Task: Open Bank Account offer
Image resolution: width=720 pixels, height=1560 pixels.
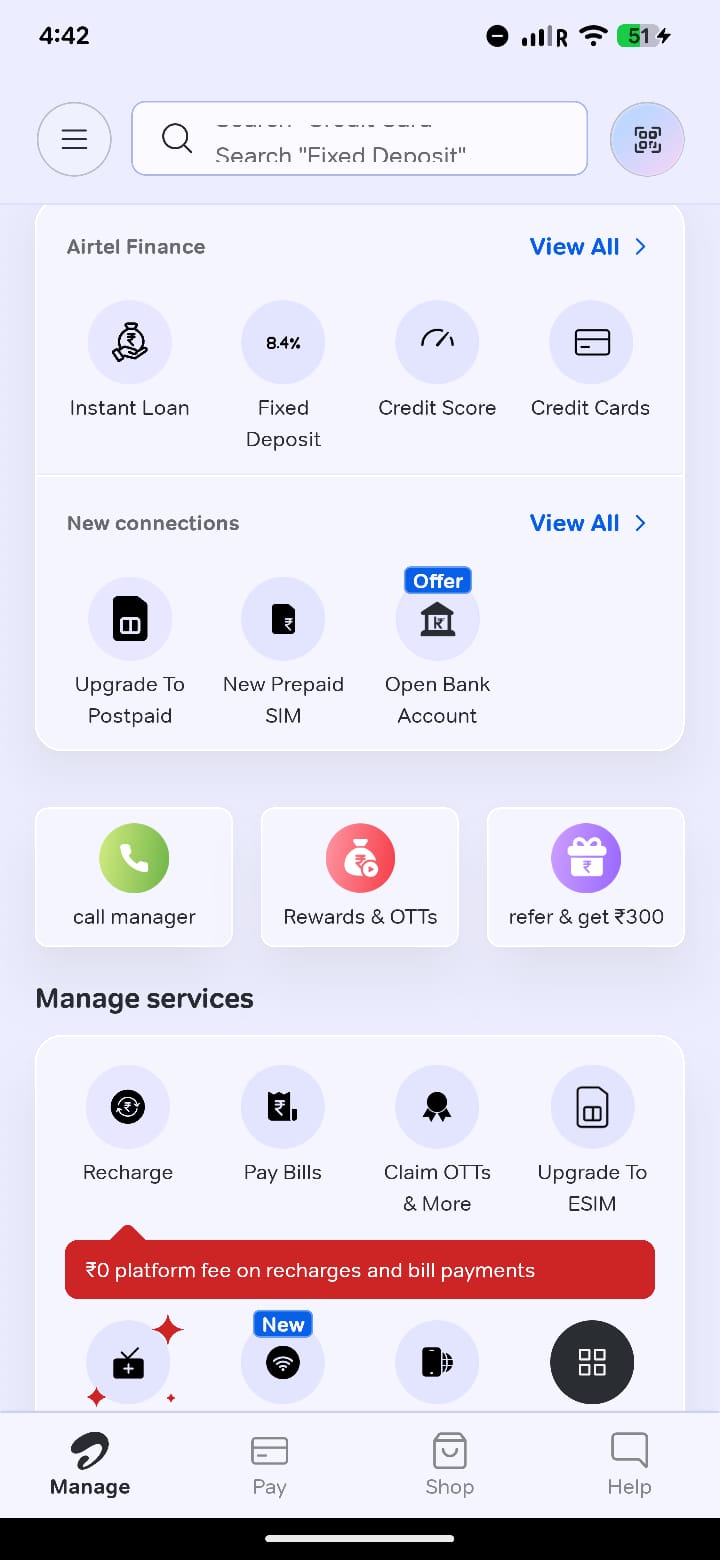Action: point(437,652)
